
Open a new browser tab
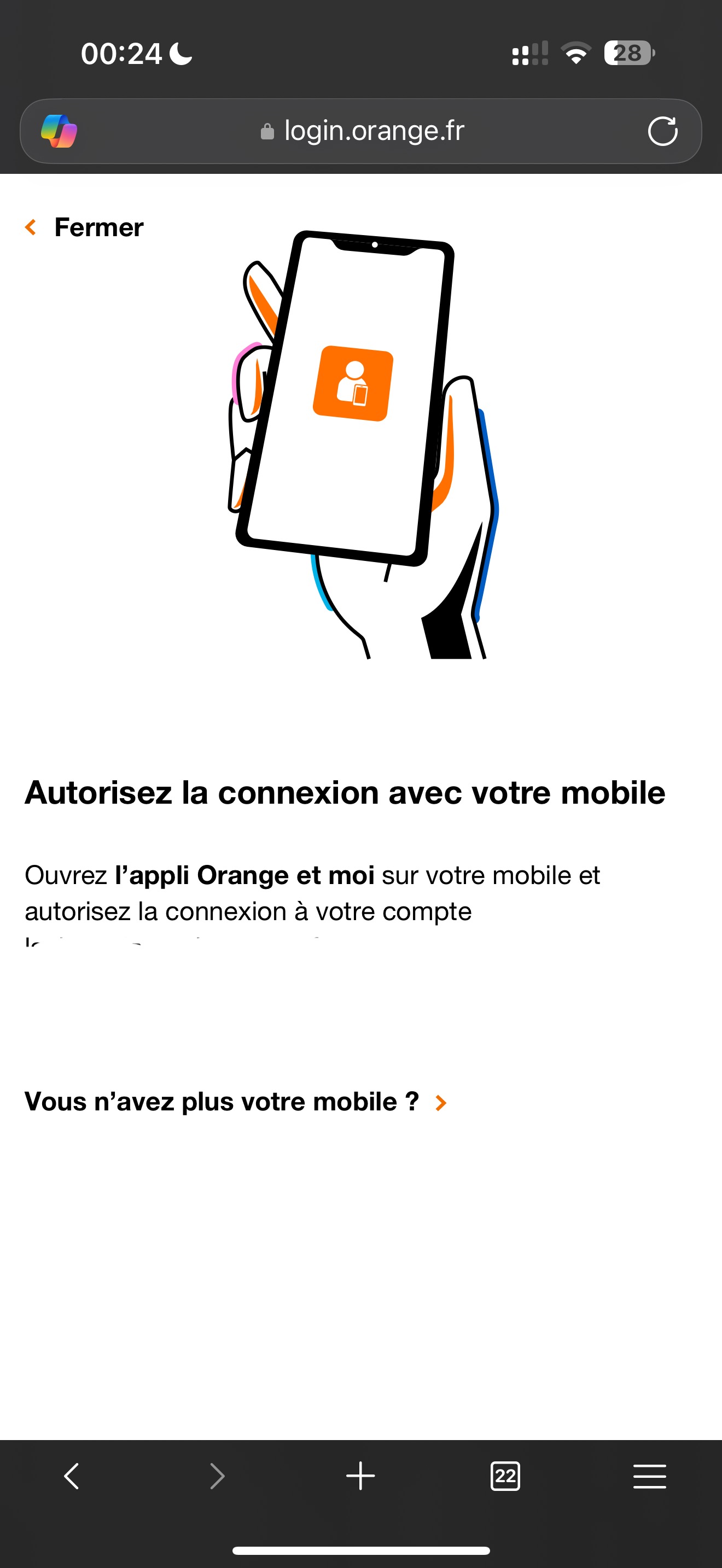point(360,1476)
